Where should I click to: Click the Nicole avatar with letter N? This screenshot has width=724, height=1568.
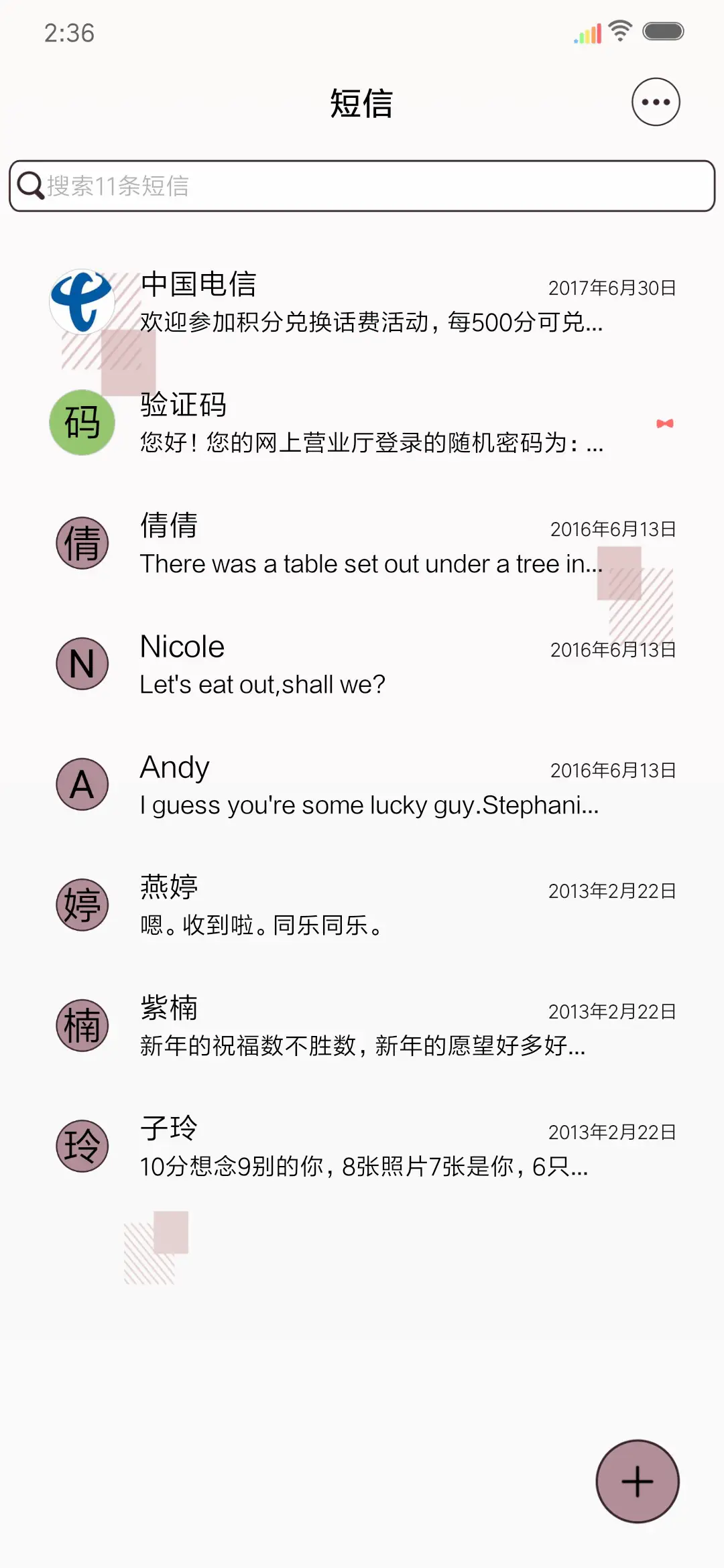pos(81,663)
